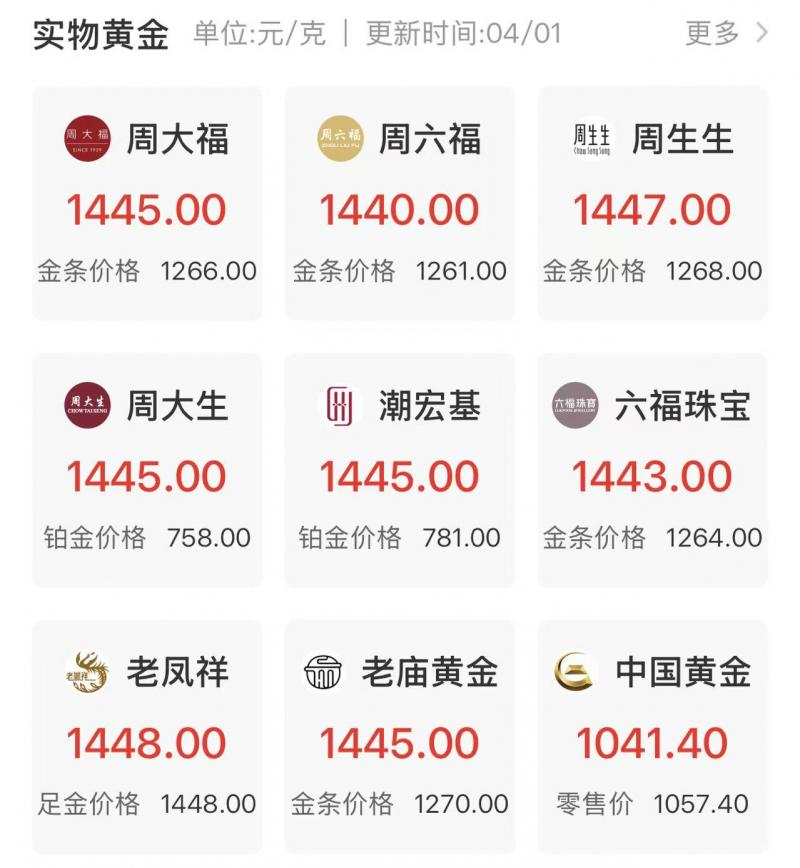The width and height of the screenshot is (800, 868).
Task: Select the 老庙黄金 price card
Action: (400, 737)
